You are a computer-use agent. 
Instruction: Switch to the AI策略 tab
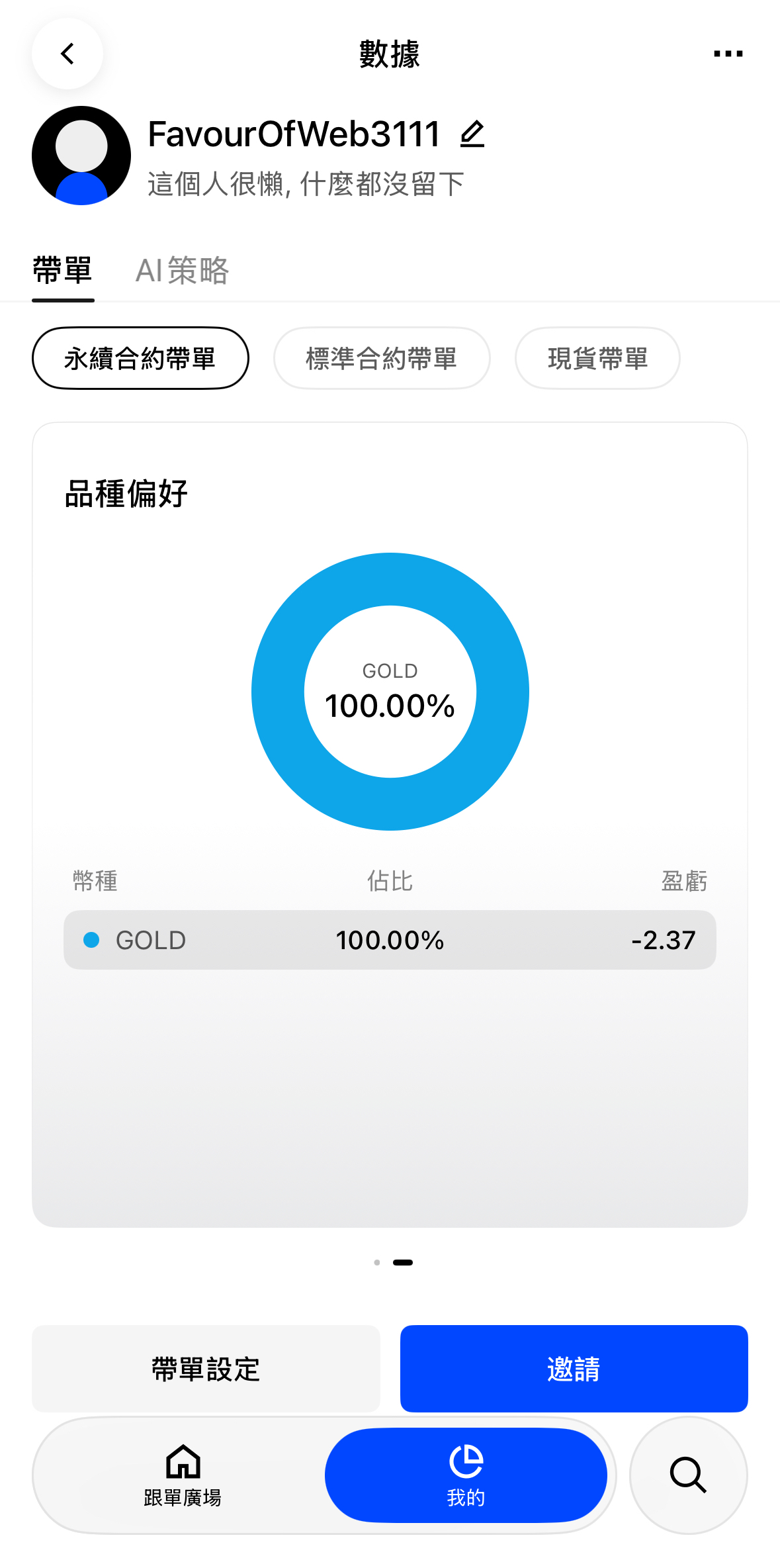(182, 271)
